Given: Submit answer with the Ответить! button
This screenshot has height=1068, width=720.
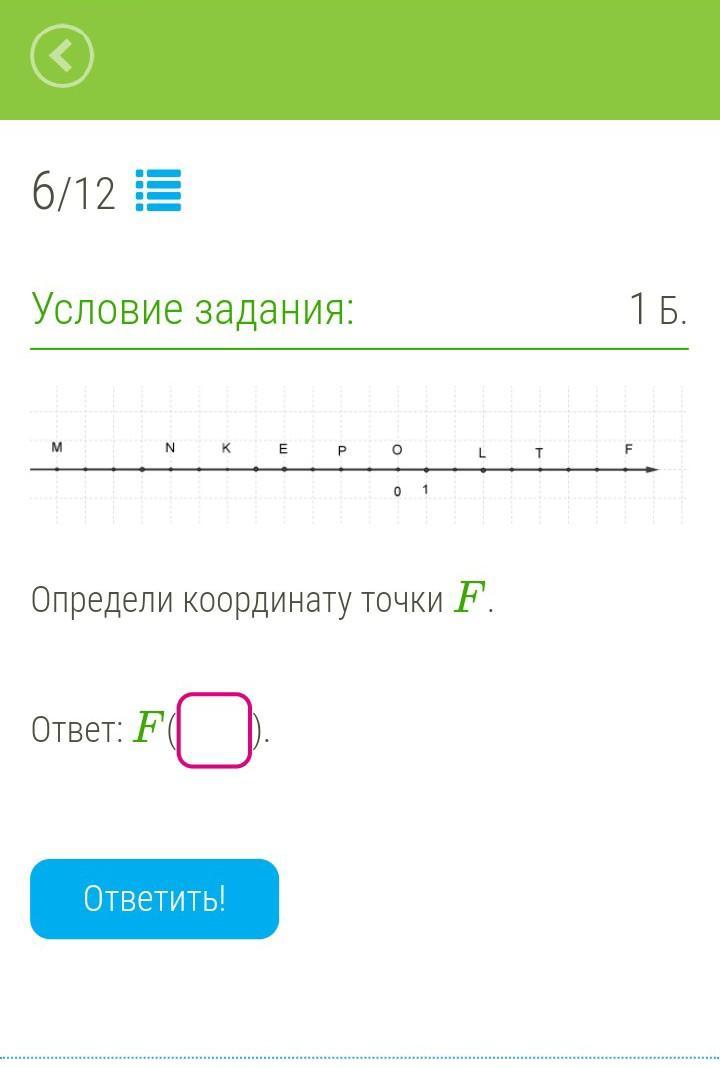Looking at the screenshot, I should 154,898.
